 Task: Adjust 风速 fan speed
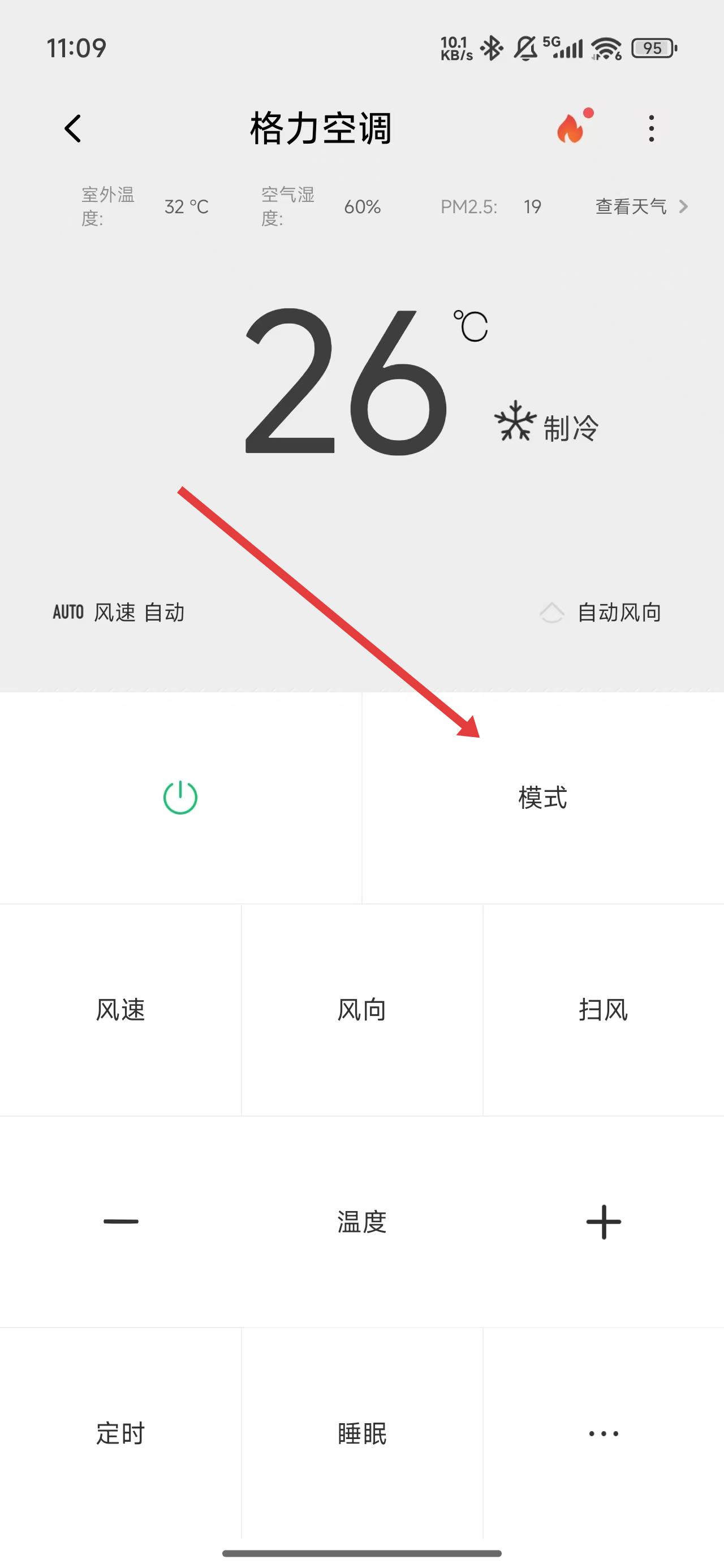pyautogui.click(x=120, y=1010)
